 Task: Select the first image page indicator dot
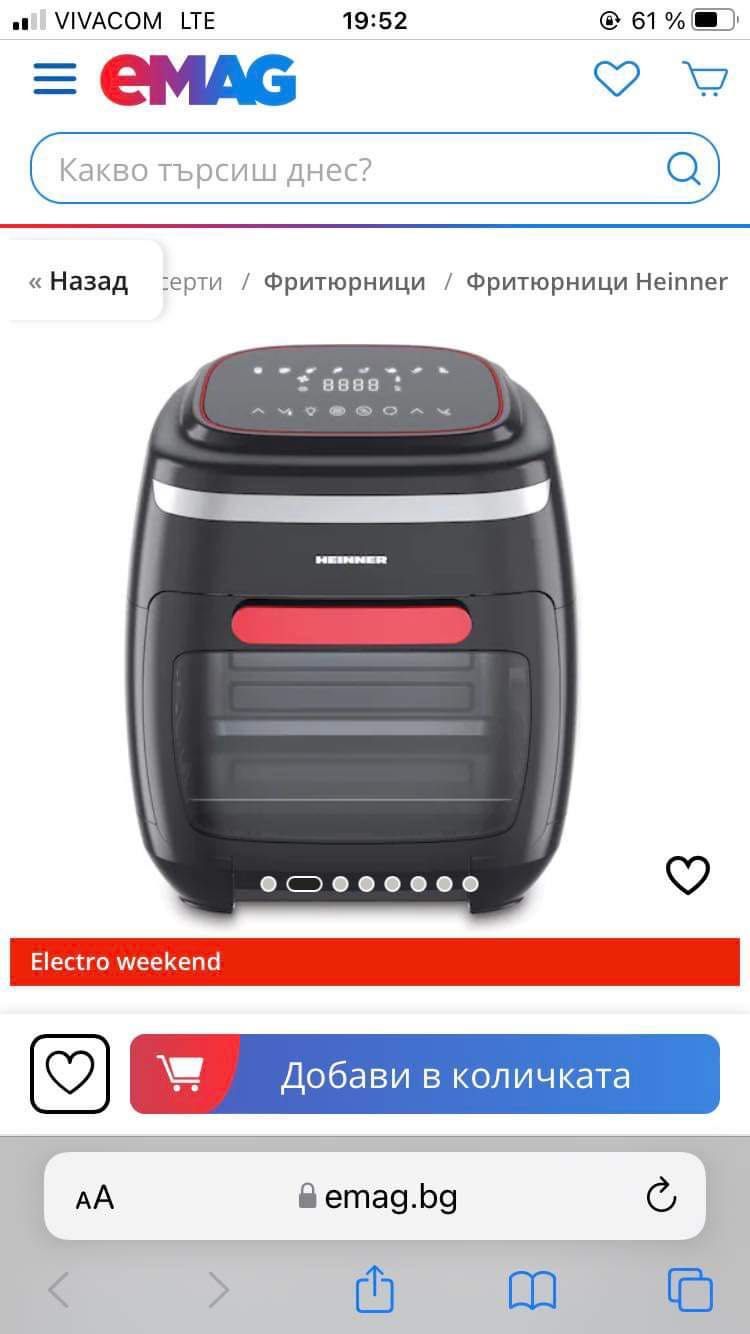268,884
